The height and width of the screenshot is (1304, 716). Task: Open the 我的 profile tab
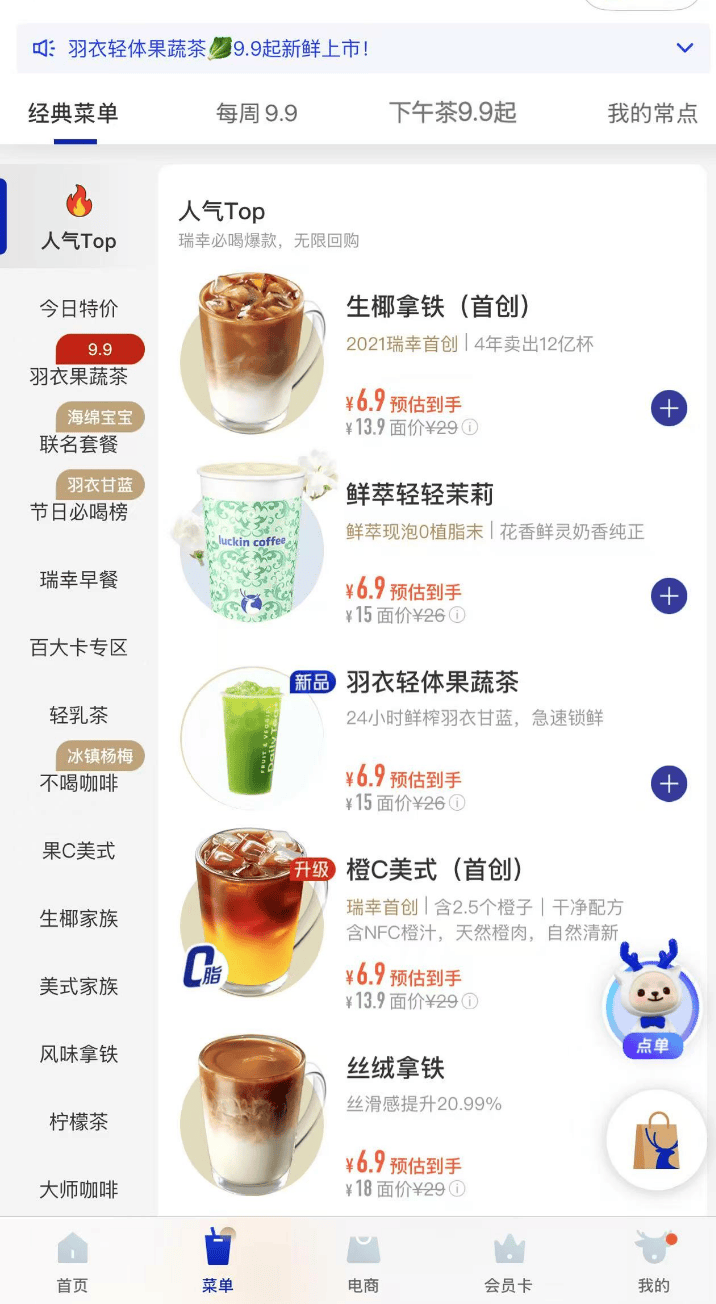(x=653, y=1262)
